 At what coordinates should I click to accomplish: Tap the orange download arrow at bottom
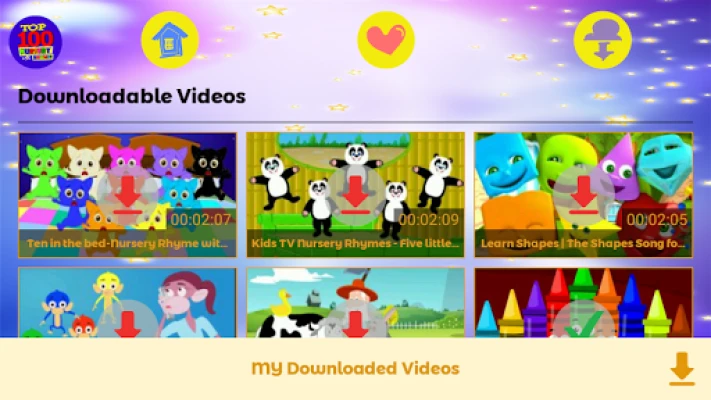[681, 369]
